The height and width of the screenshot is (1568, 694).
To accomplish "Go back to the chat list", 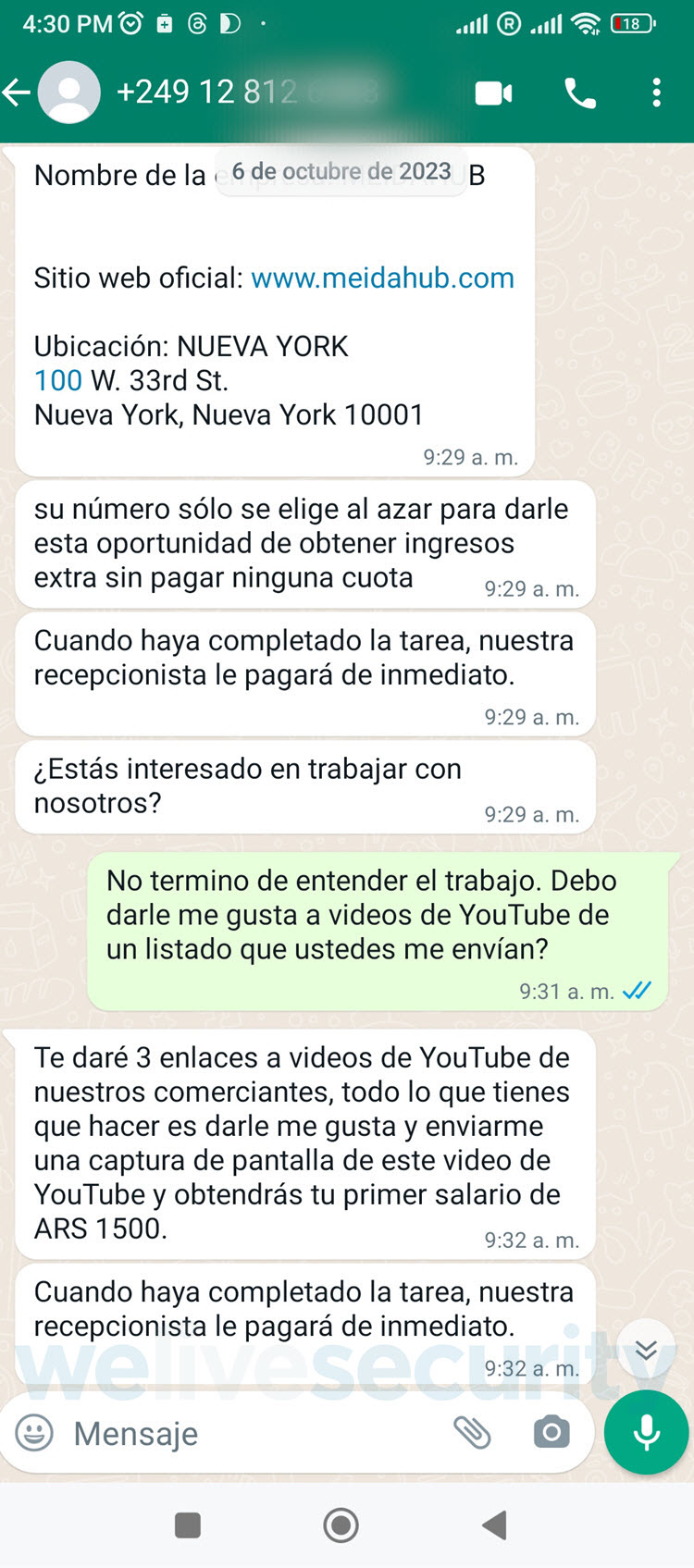I will 17,93.
